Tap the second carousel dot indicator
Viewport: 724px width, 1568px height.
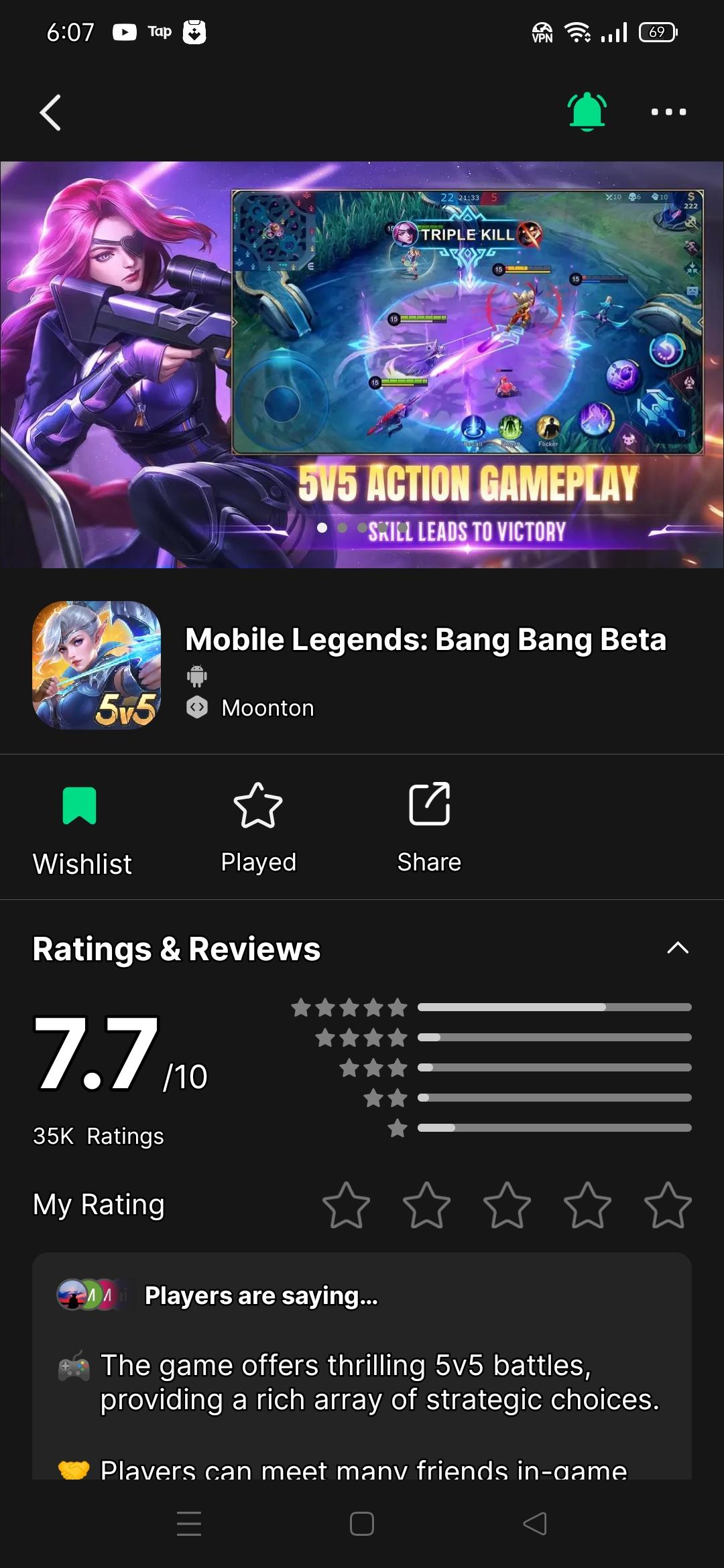(344, 529)
